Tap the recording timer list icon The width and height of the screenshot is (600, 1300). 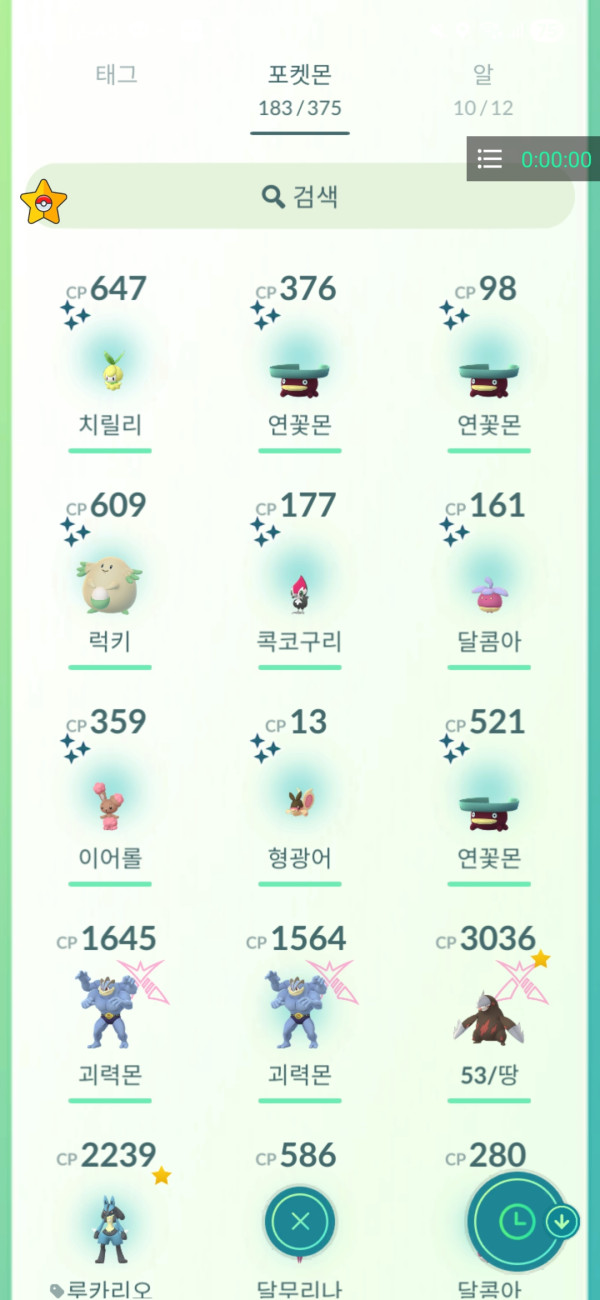(x=489, y=159)
